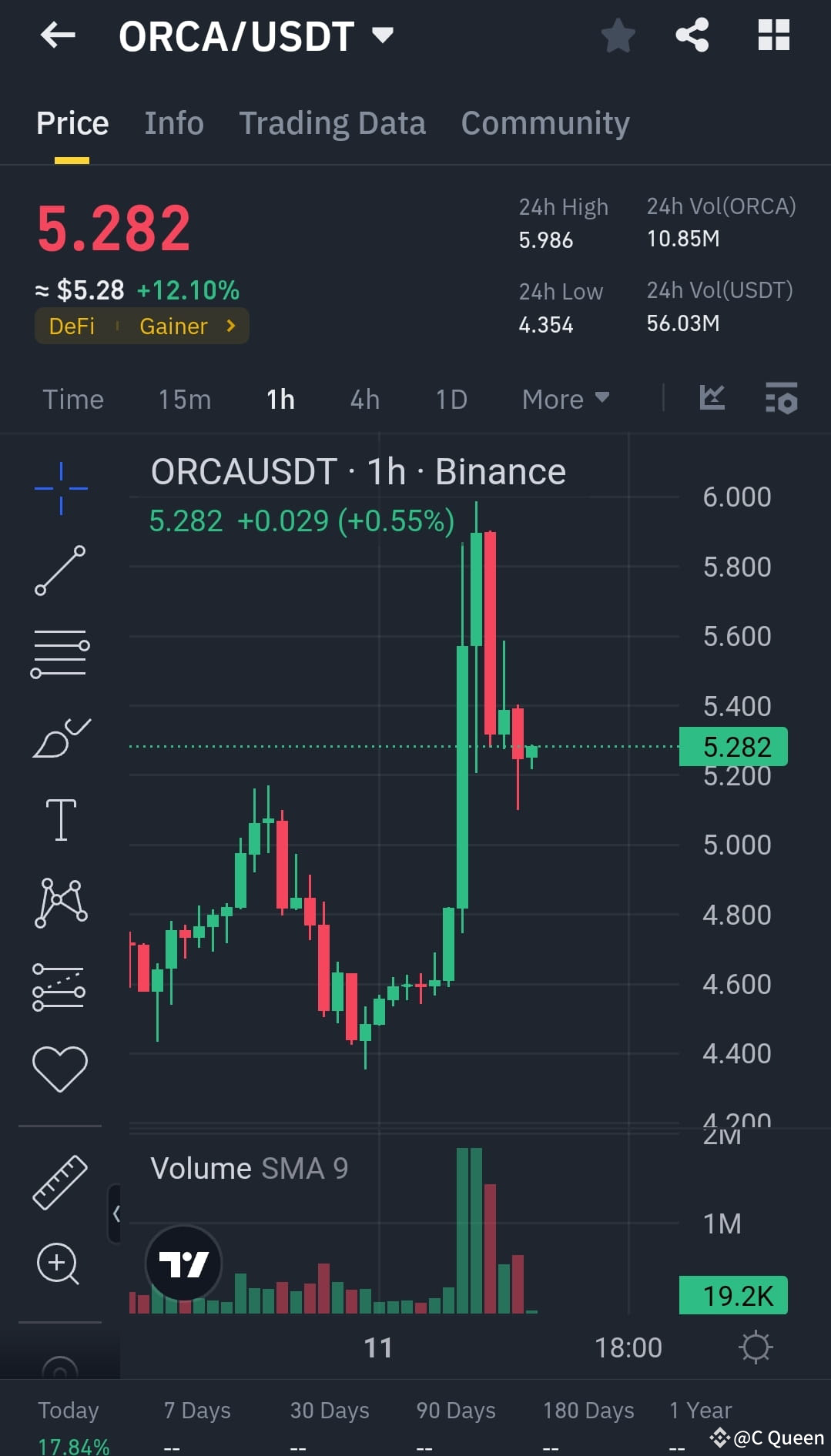
Task: Open chart display settings icon
Action: click(781, 399)
